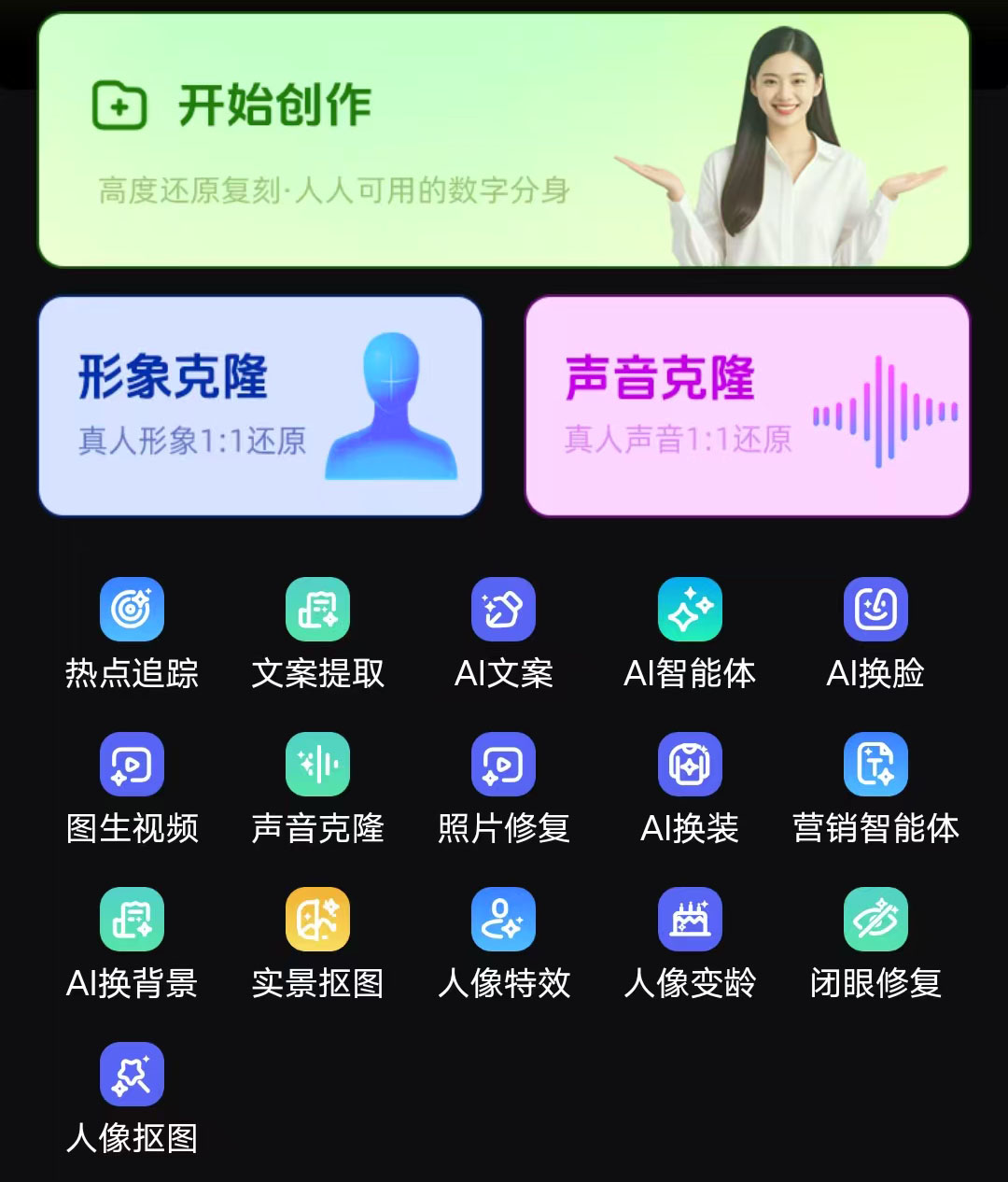1008x1182 pixels.
Task: Select 人像特效
Action: [503, 920]
